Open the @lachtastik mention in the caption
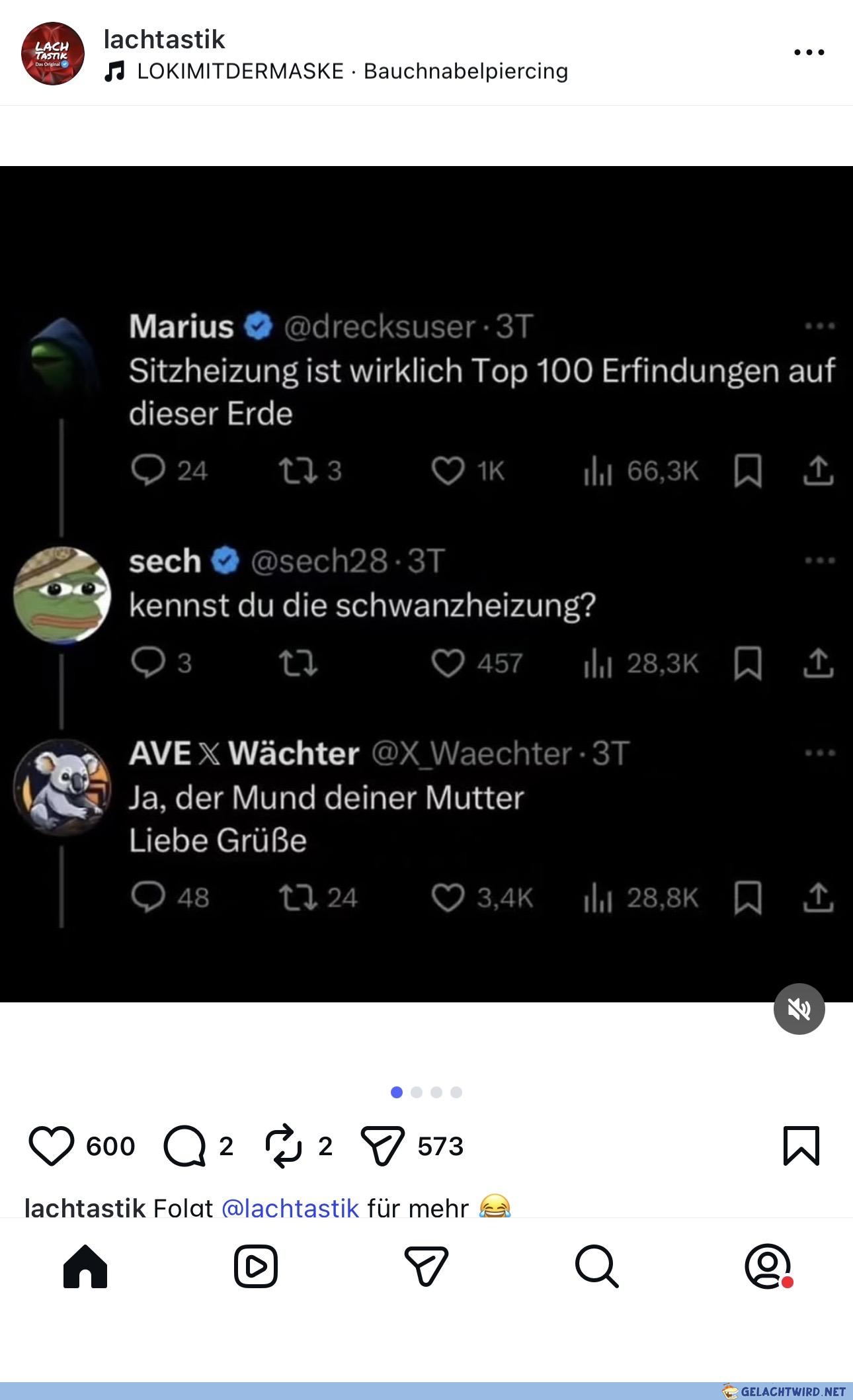 290,1208
